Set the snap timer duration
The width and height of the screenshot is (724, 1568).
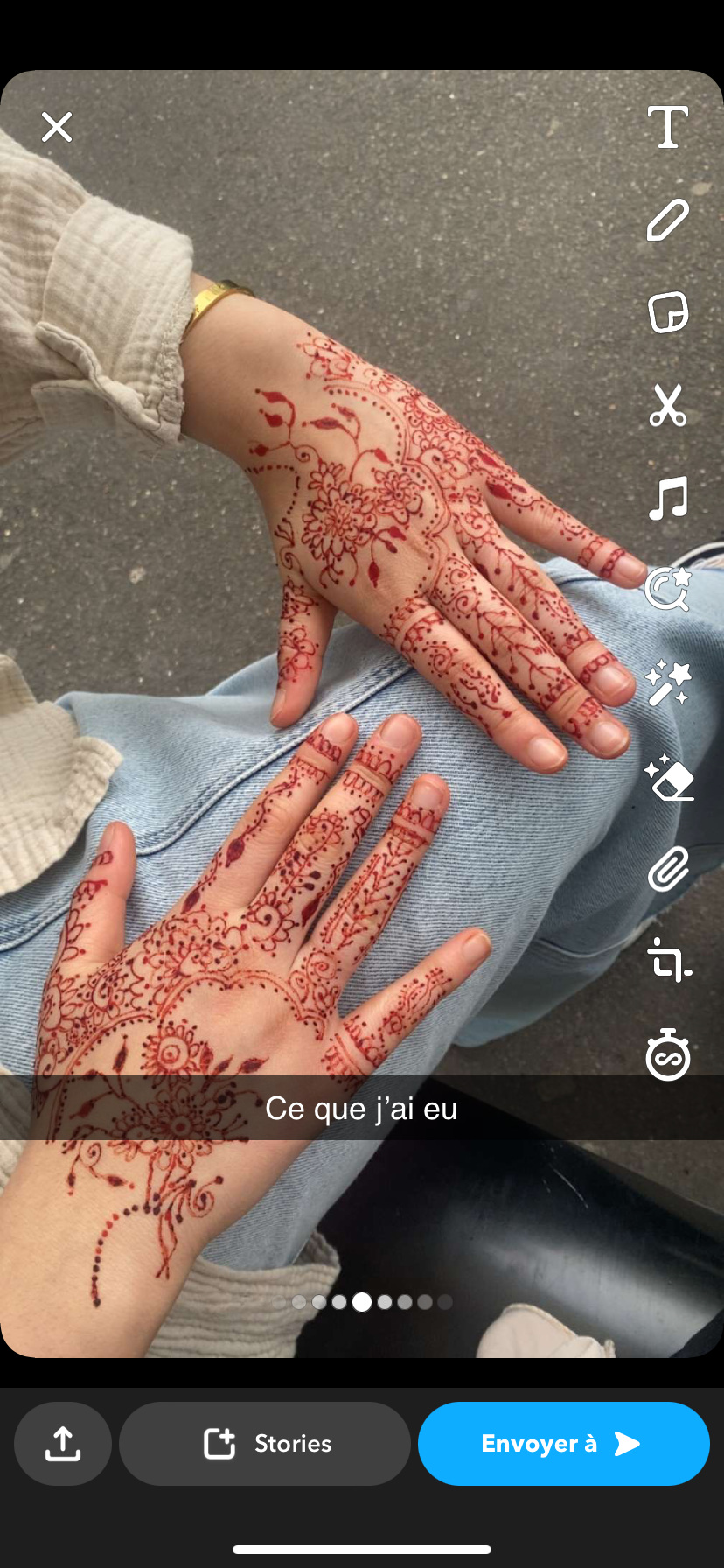[667, 1055]
